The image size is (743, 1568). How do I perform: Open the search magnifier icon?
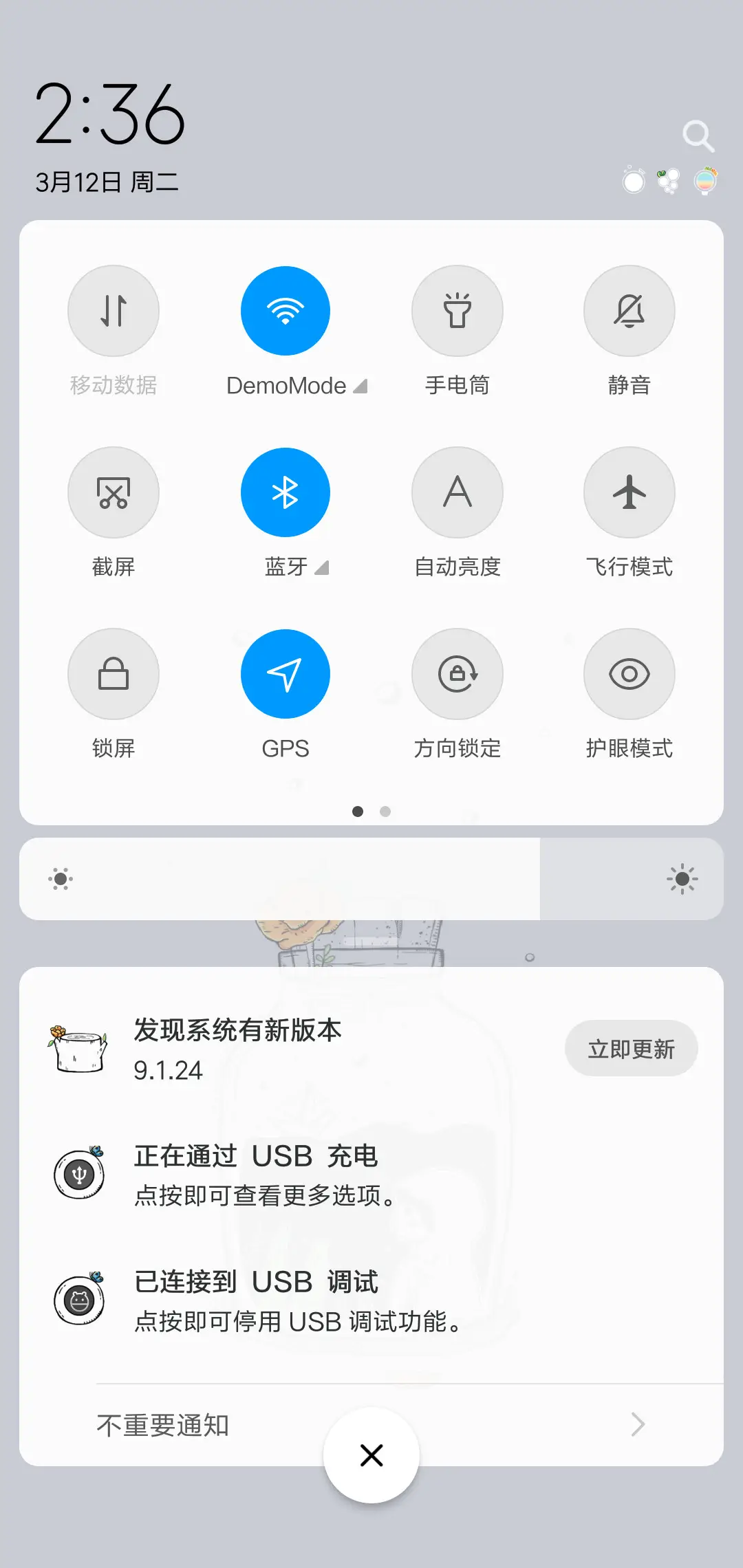click(x=699, y=135)
